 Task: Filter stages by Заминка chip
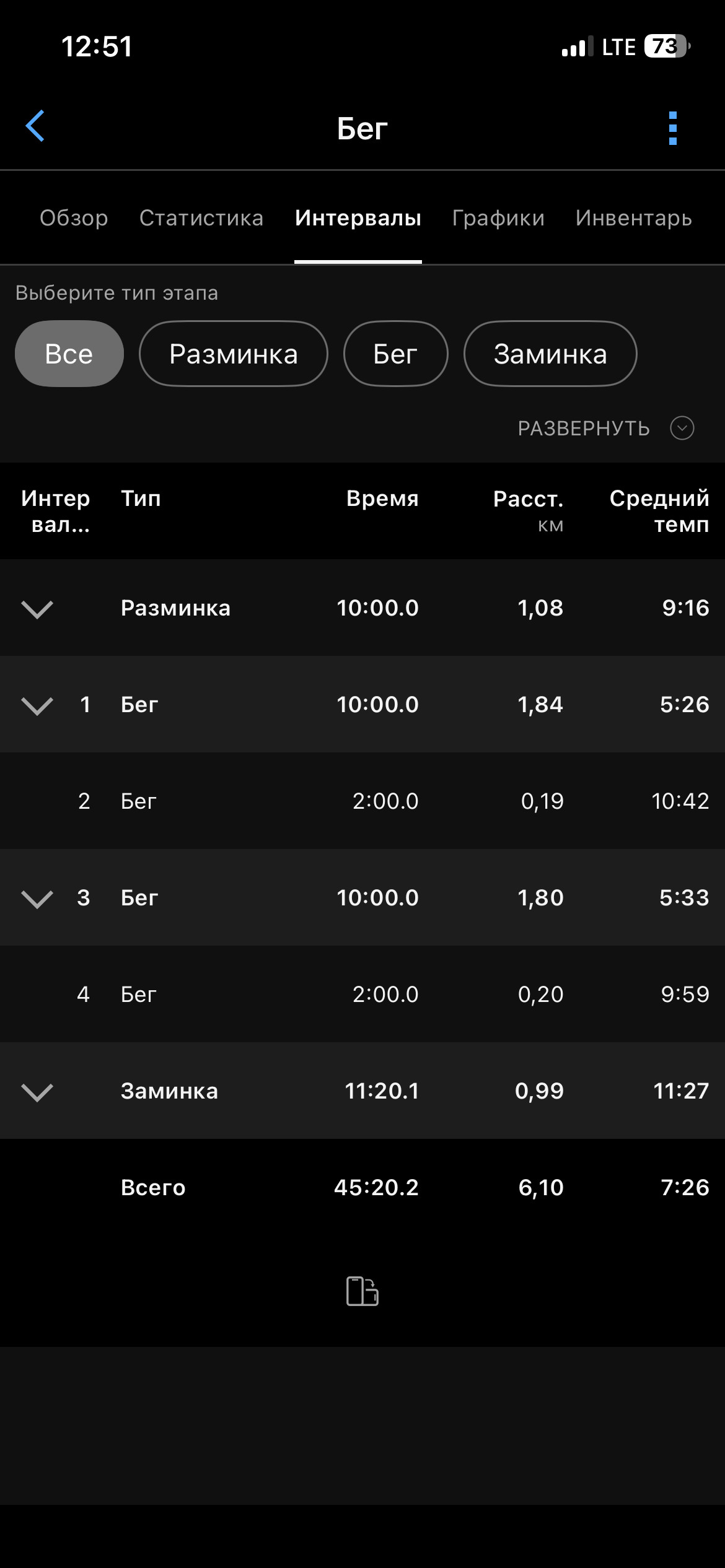pos(550,354)
